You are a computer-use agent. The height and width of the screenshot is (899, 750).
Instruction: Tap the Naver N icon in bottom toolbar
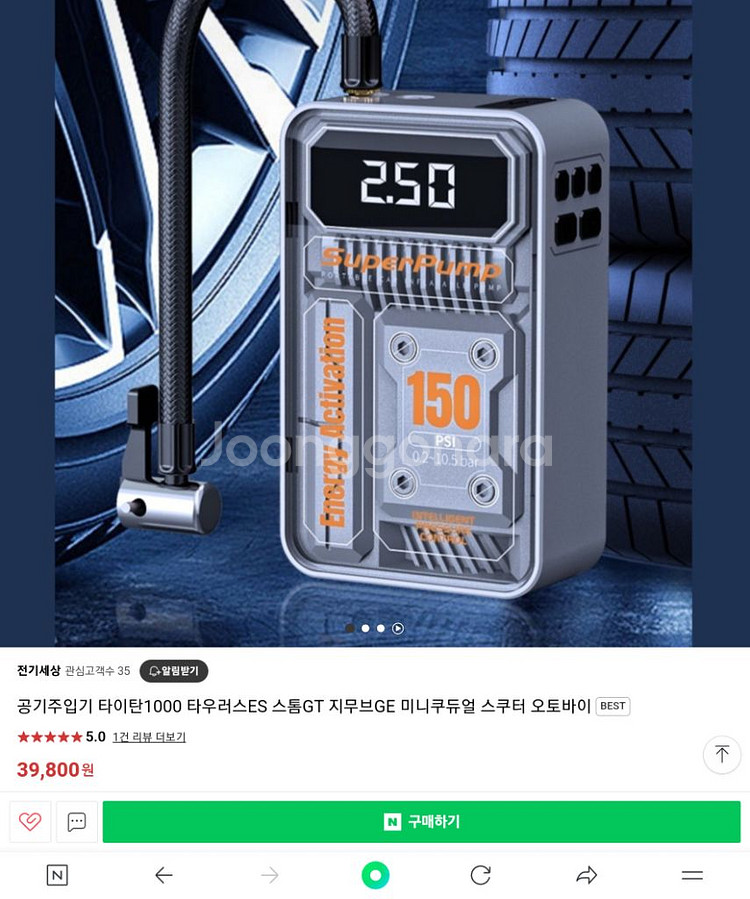point(57,874)
